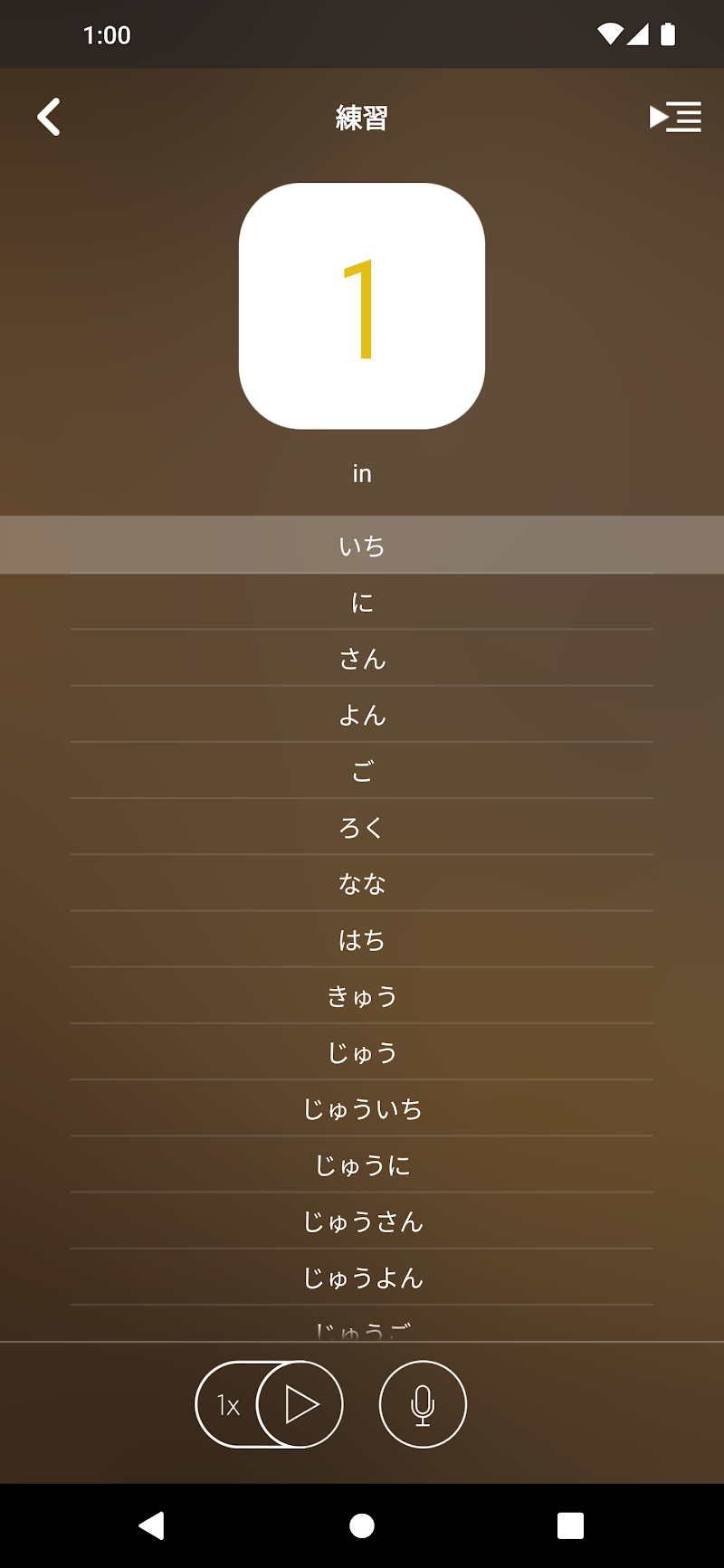Select the いち row
This screenshot has height=1568, width=724.
tap(362, 546)
